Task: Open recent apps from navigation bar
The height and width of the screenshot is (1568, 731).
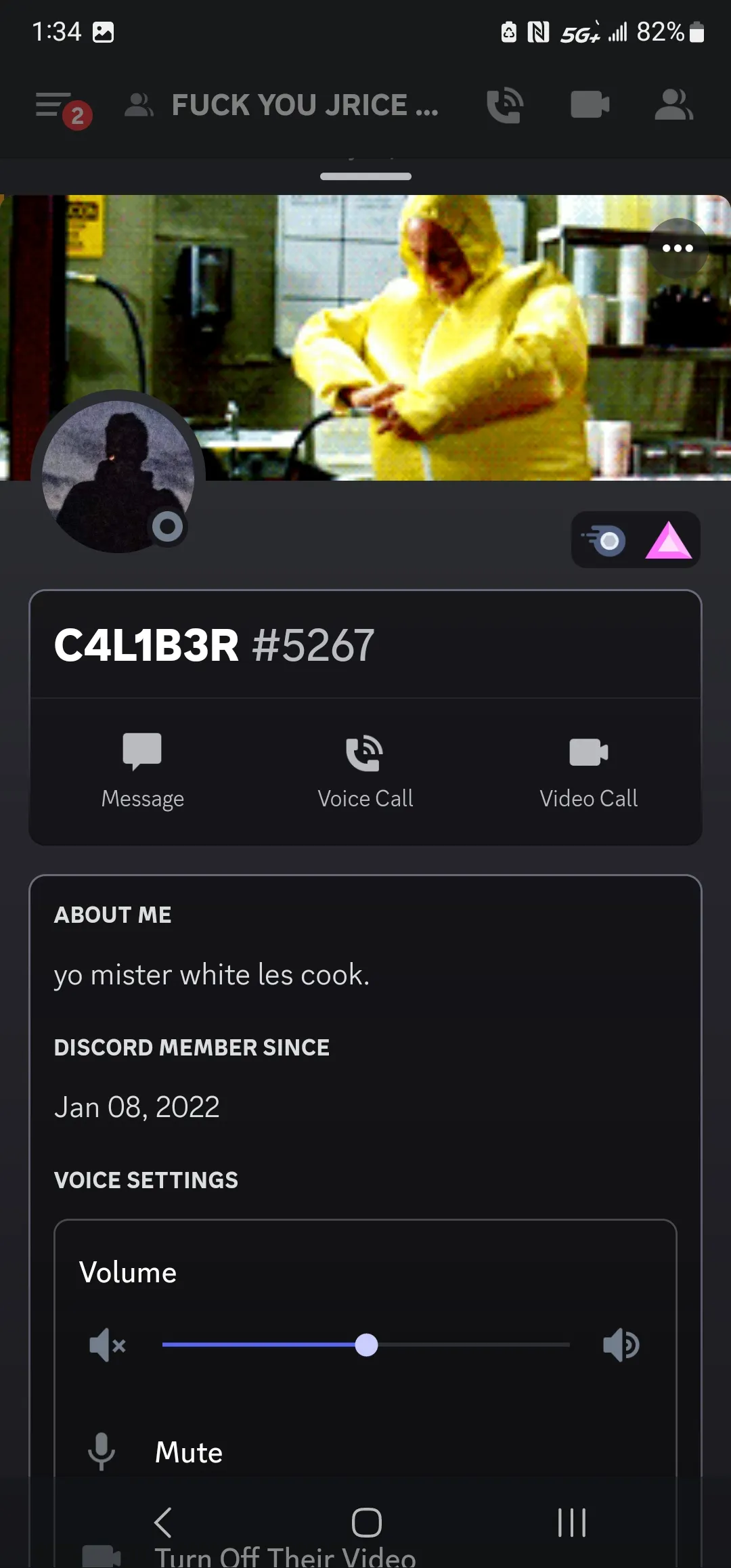Action: [571, 1523]
